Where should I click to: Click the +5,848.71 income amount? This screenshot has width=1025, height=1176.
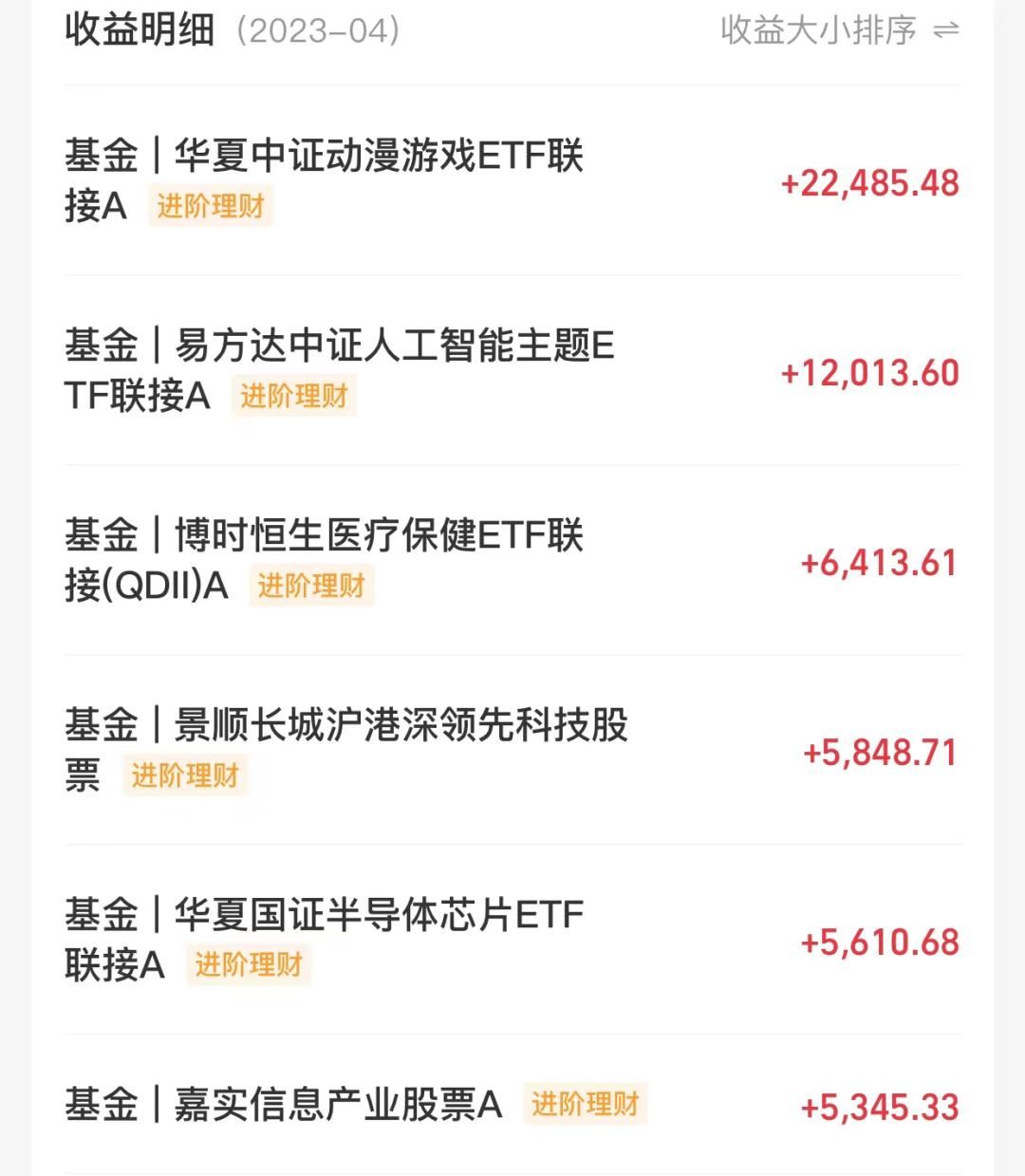tap(880, 752)
